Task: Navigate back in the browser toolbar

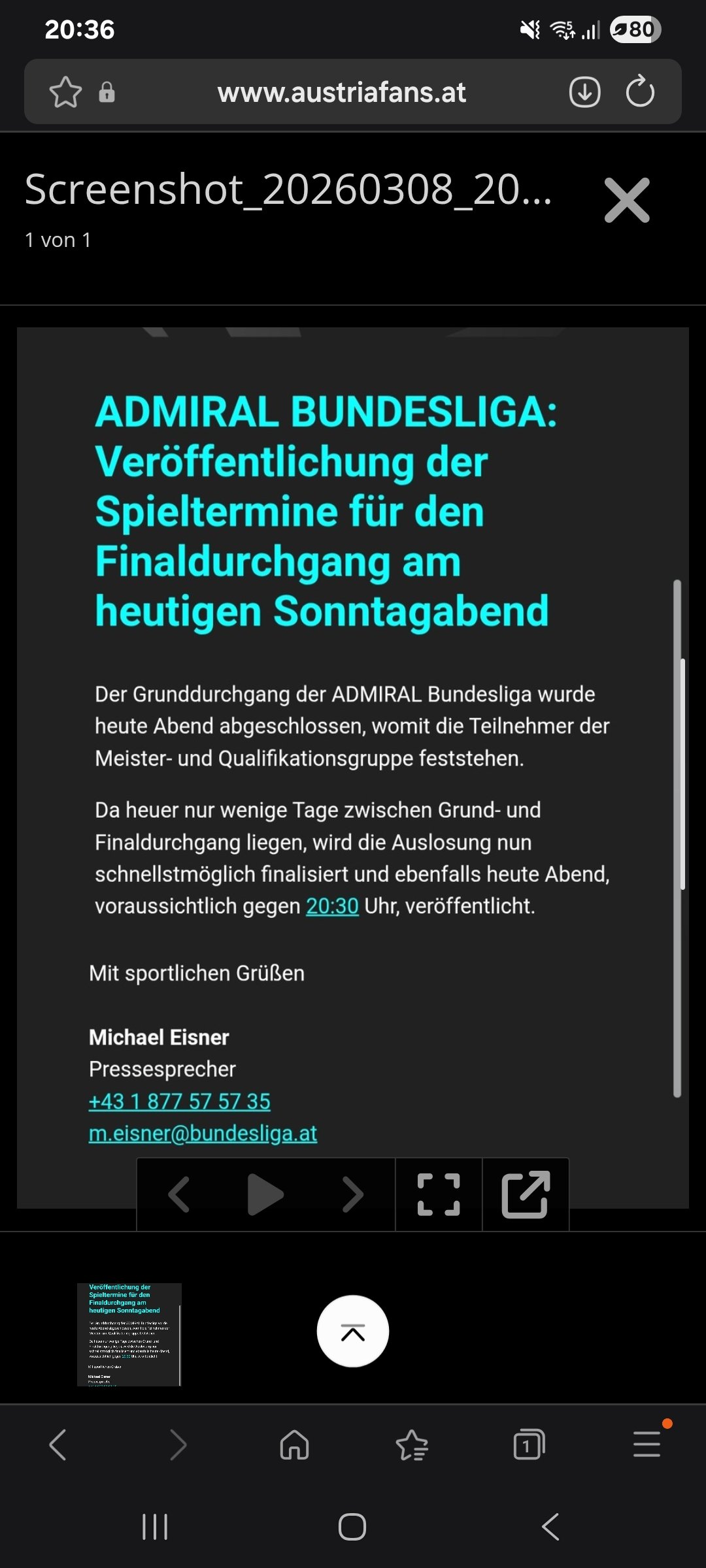Action: 58,1445
